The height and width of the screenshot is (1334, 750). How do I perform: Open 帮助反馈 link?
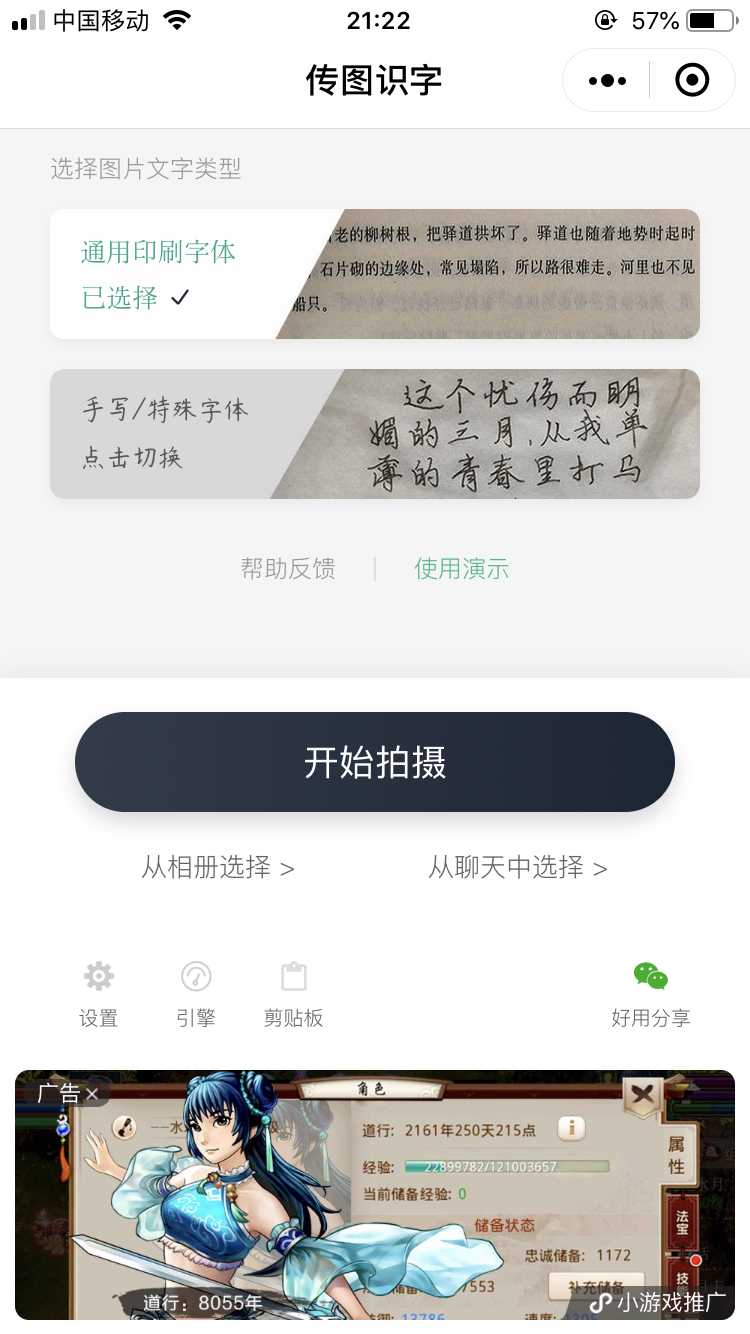288,569
